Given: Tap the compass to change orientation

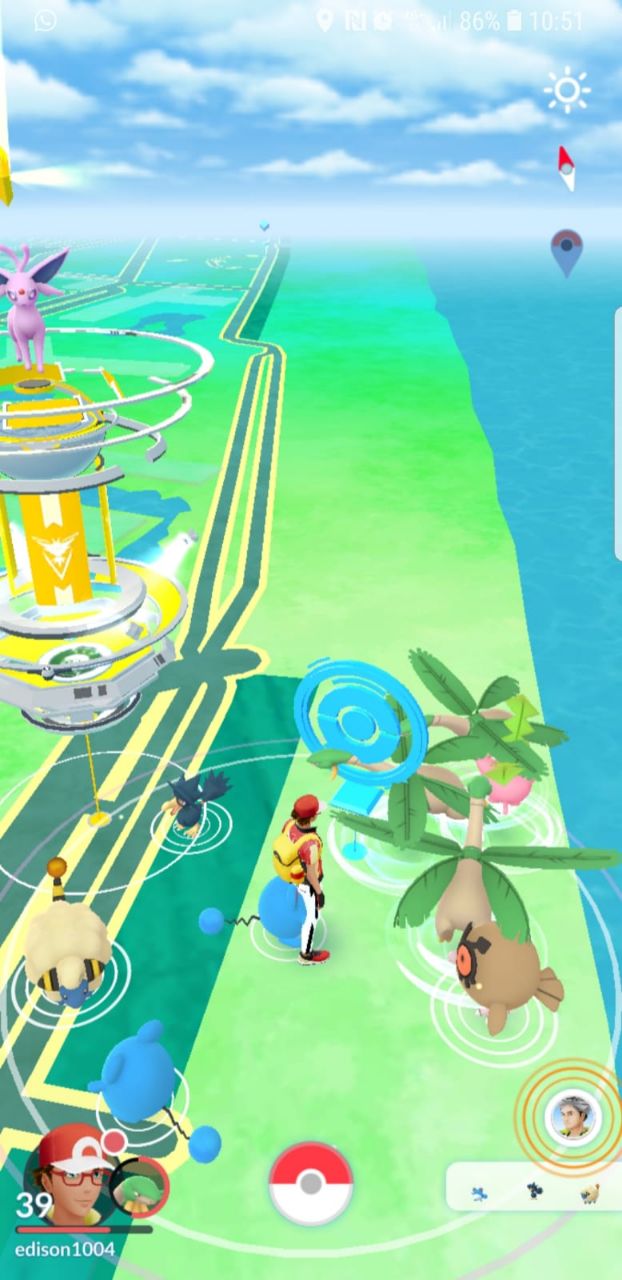Looking at the screenshot, I should (566, 167).
